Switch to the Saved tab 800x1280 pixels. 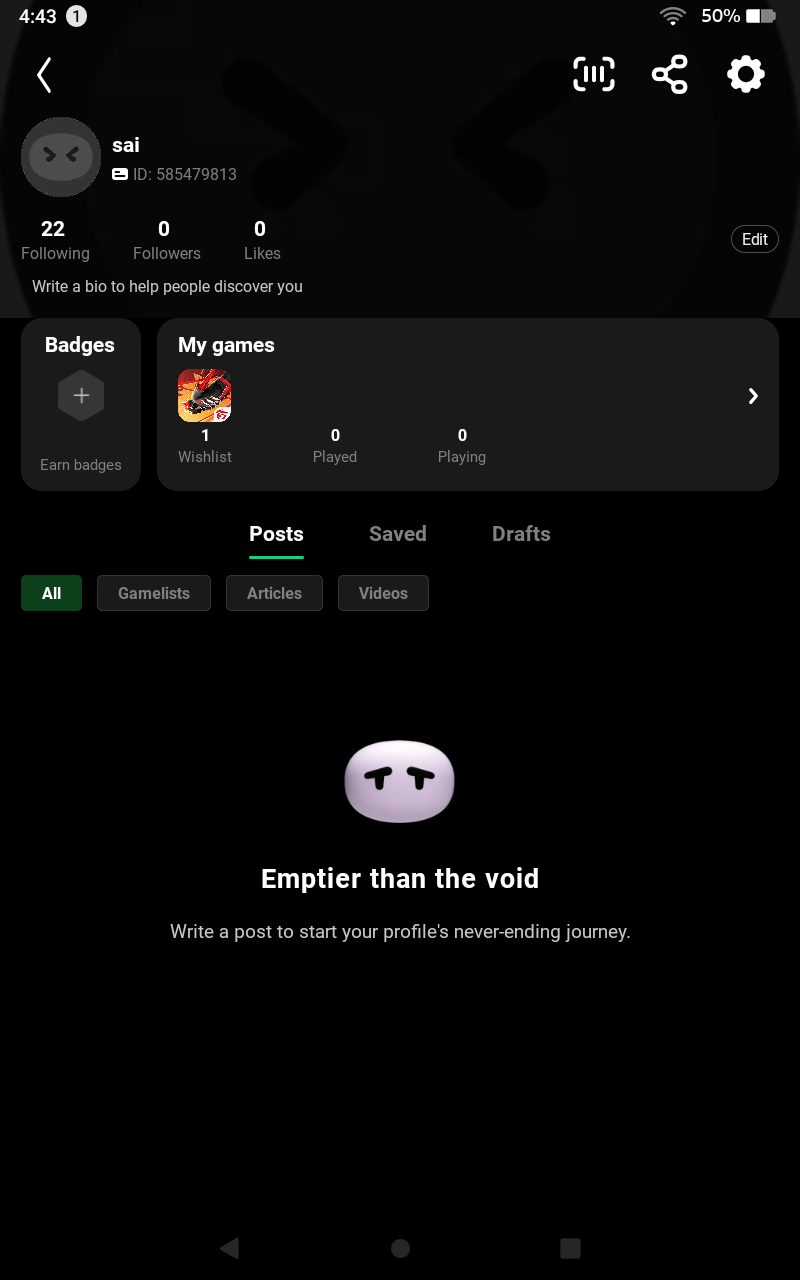397,534
